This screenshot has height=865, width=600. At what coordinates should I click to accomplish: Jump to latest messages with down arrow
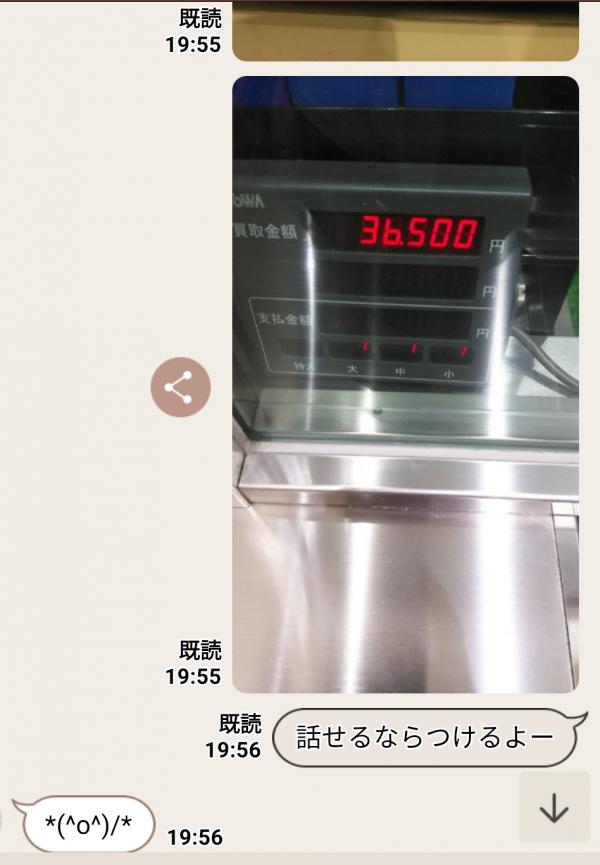pos(553,808)
